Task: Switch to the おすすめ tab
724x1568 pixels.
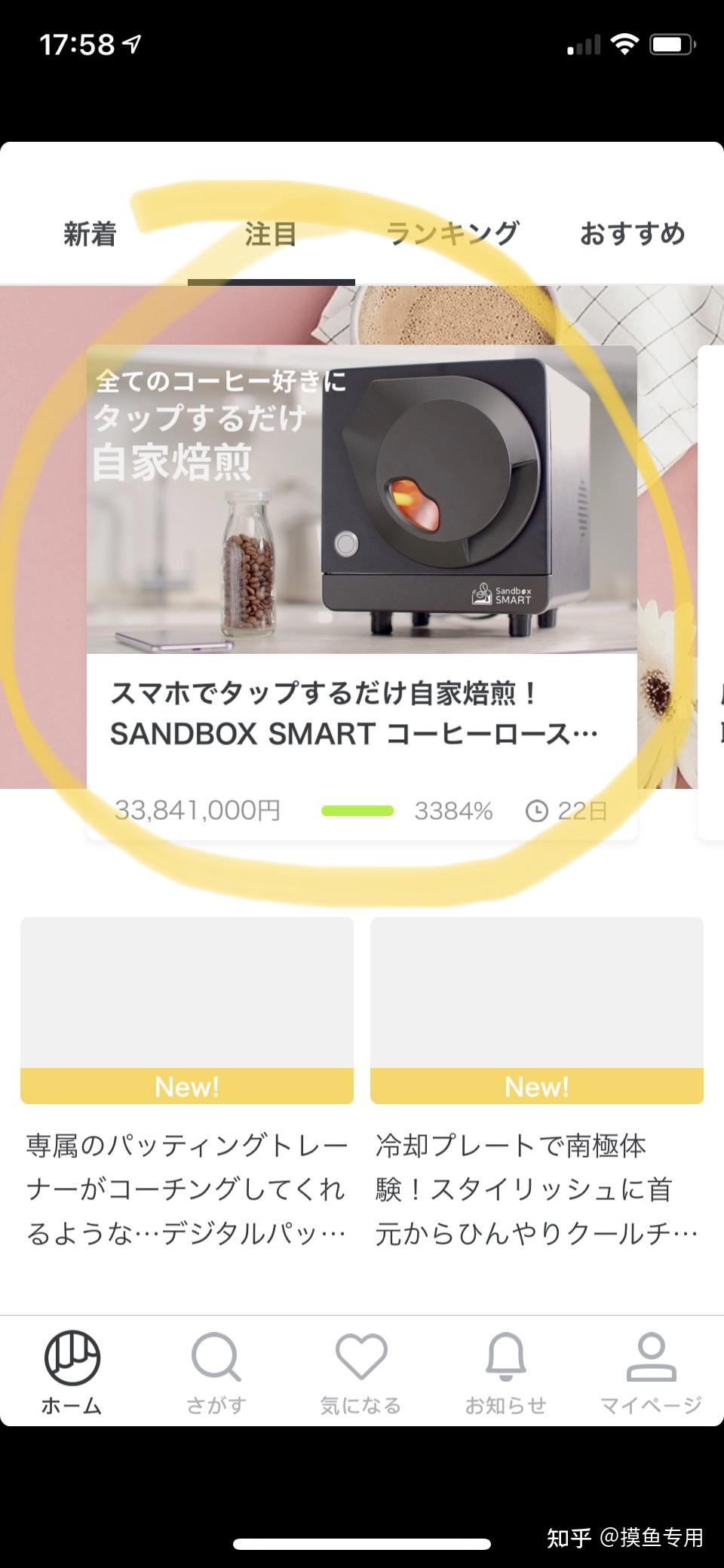Action: 632,235
